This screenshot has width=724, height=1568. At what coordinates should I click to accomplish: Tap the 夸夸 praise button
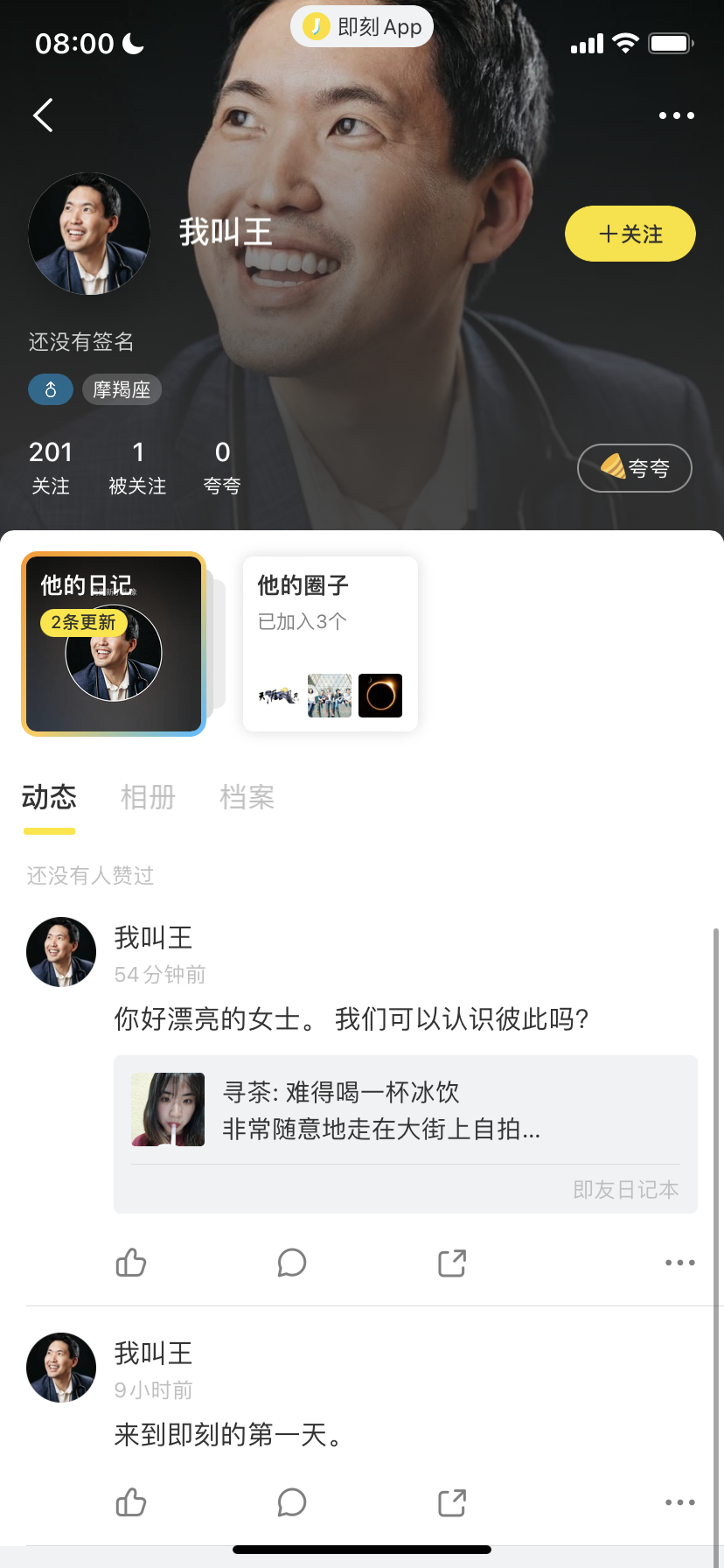[x=635, y=468]
